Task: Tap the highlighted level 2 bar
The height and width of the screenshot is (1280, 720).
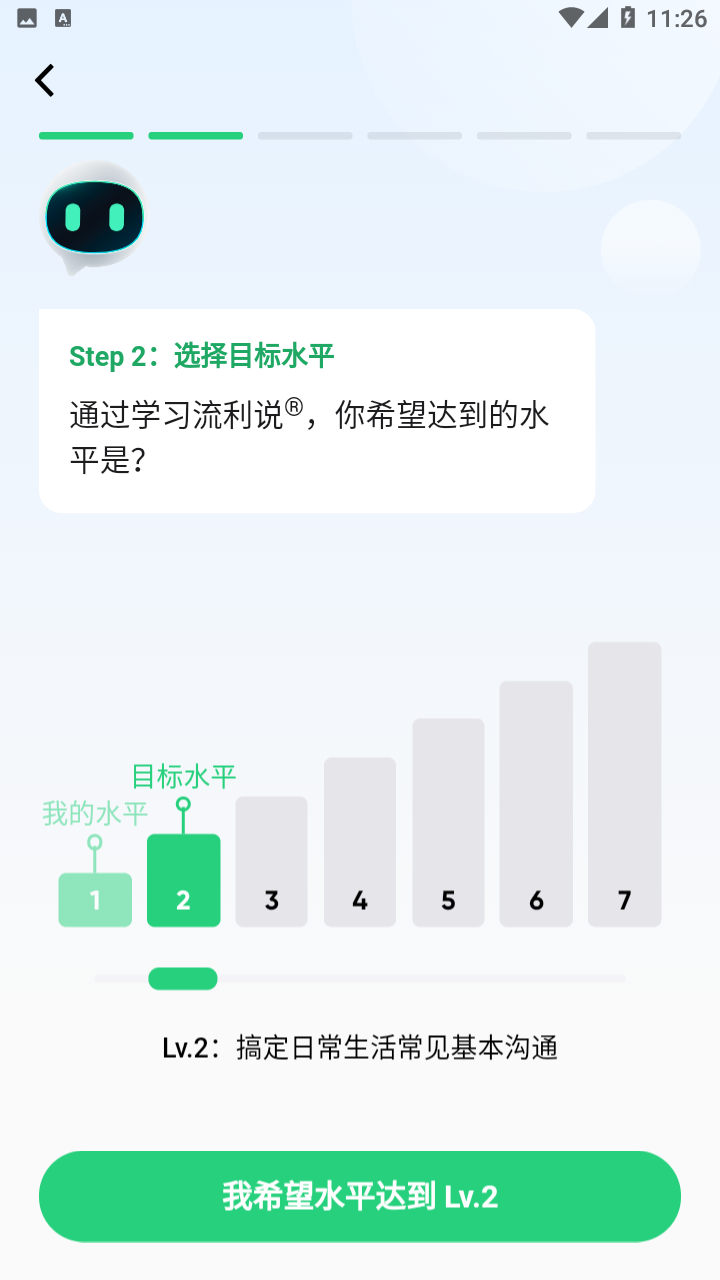Action: (183, 880)
